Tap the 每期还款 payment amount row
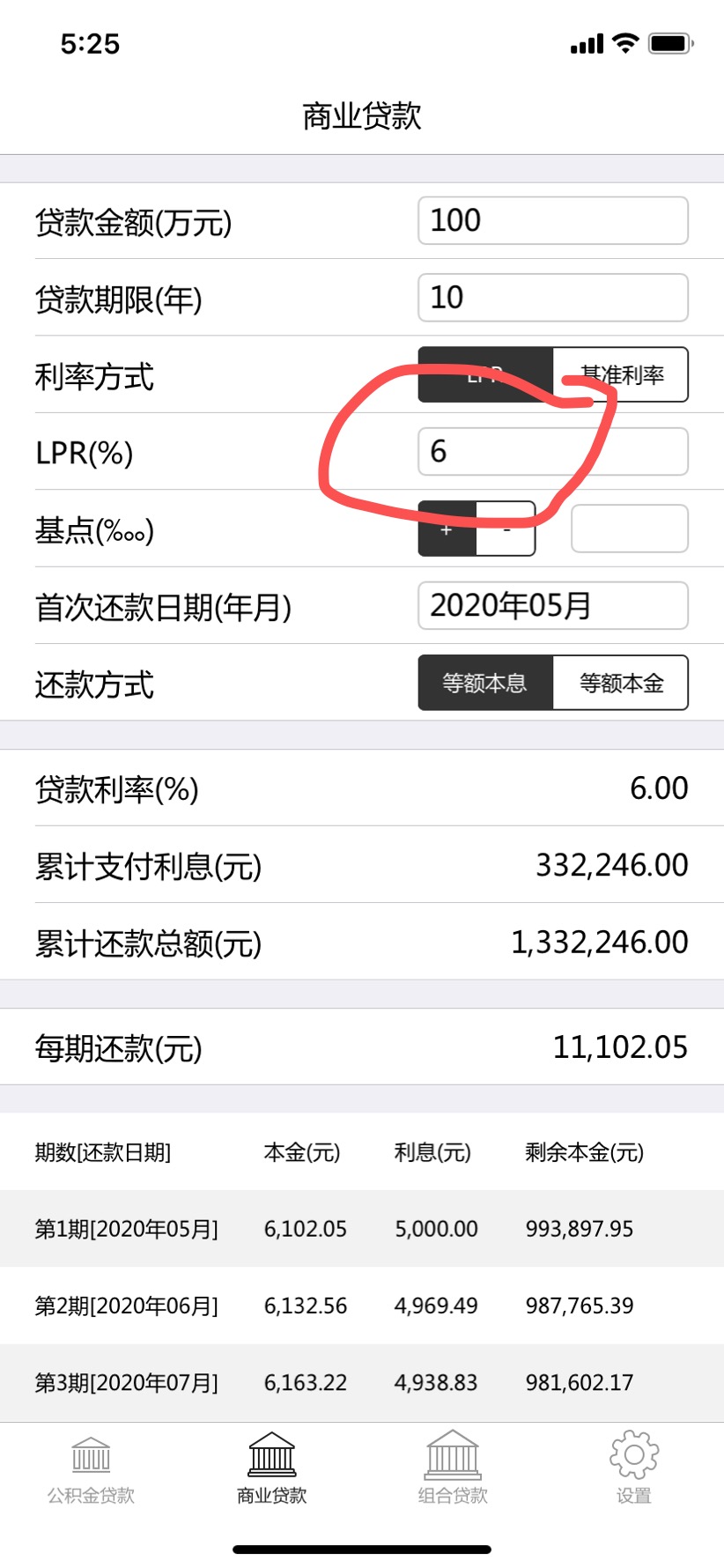 click(x=361, y=1047)
